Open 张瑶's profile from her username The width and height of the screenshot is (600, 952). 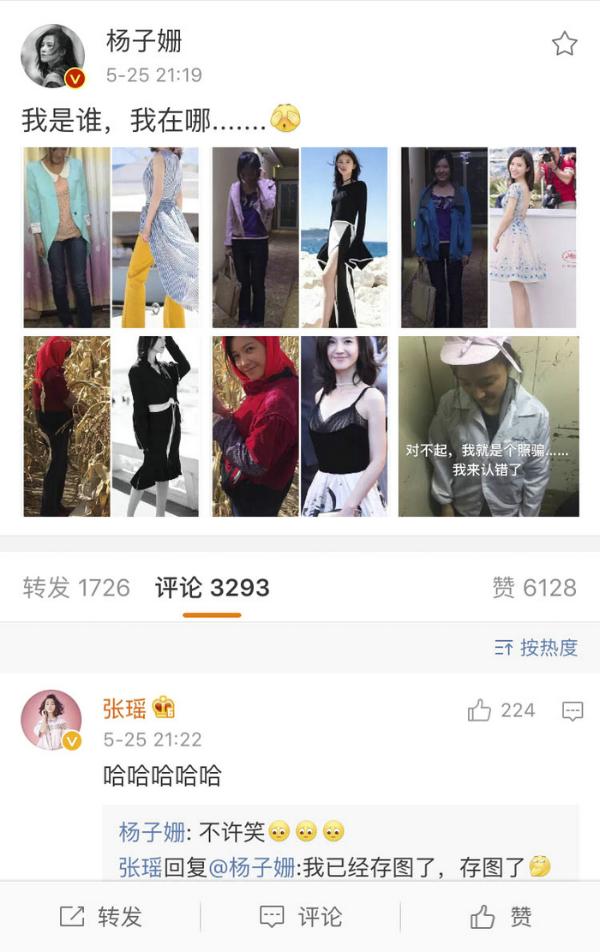(x=125, y=709)
